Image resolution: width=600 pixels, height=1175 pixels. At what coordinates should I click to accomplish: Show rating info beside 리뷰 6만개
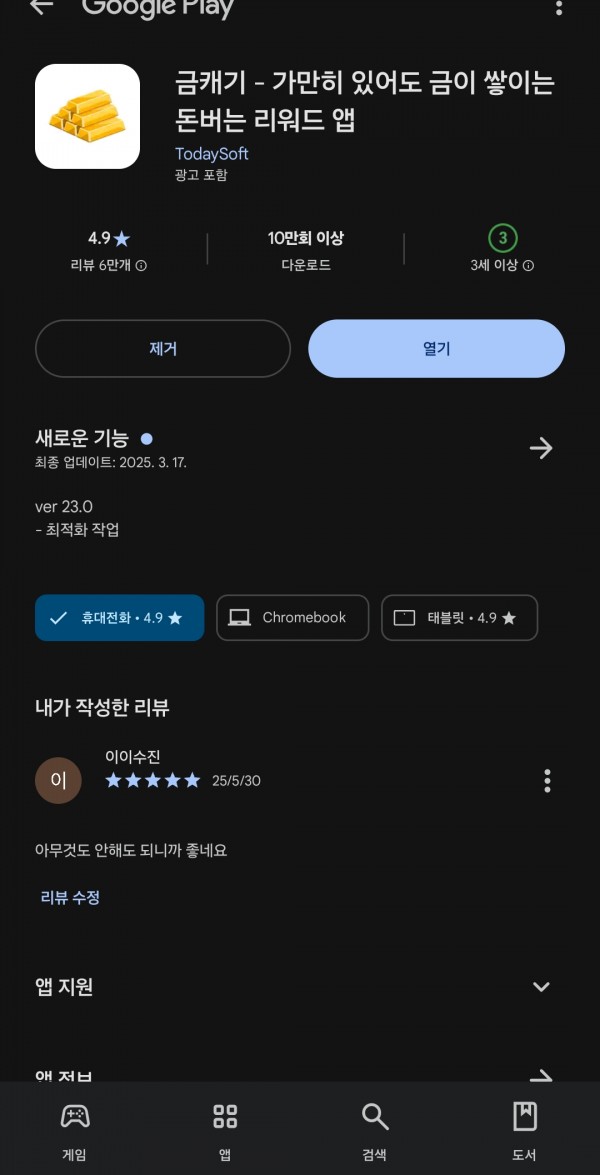click(x=141, y=265)
